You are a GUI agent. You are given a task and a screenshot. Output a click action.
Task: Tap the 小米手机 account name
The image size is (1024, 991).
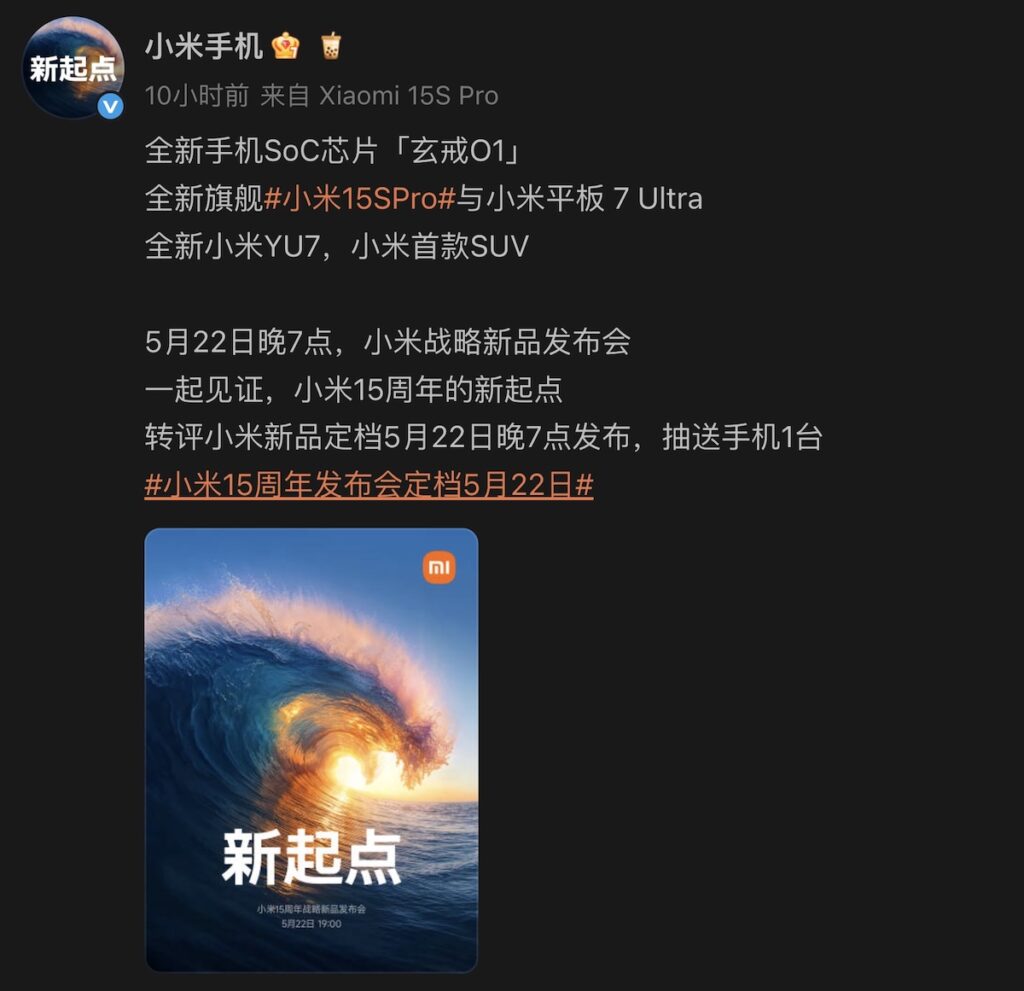204,45
